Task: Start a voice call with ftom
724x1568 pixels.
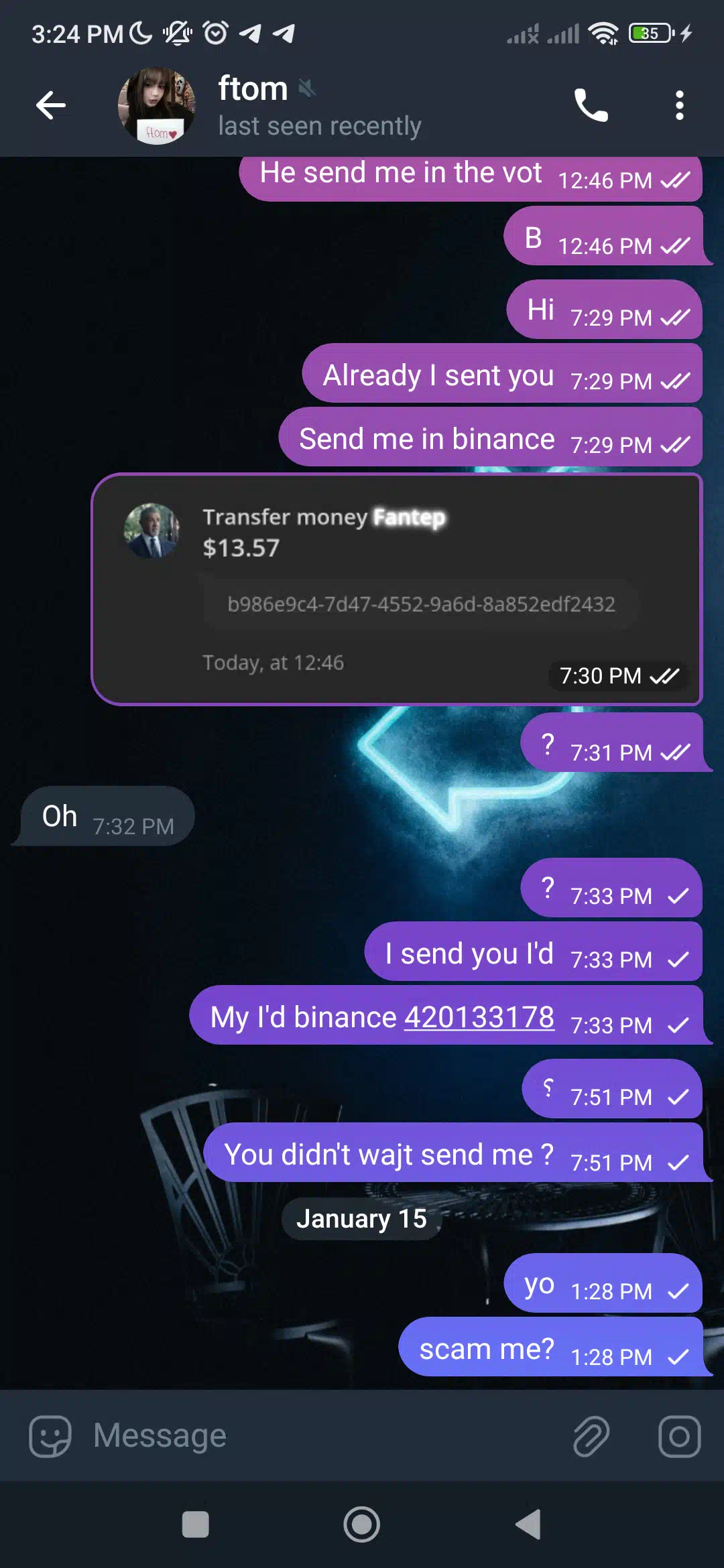Action: click(x=591, y=105)
